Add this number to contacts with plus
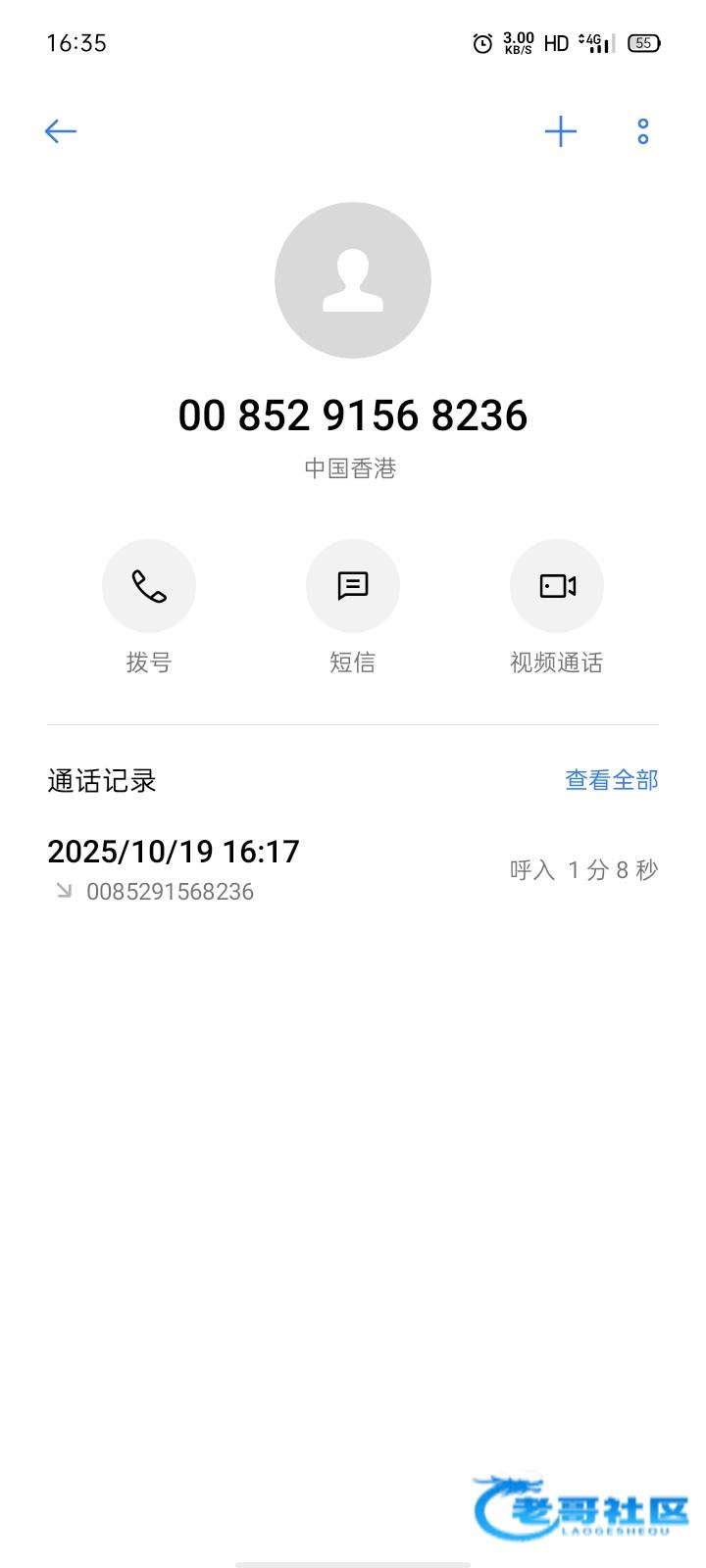This screenshot has width=706, height=1568. point(561,131)
